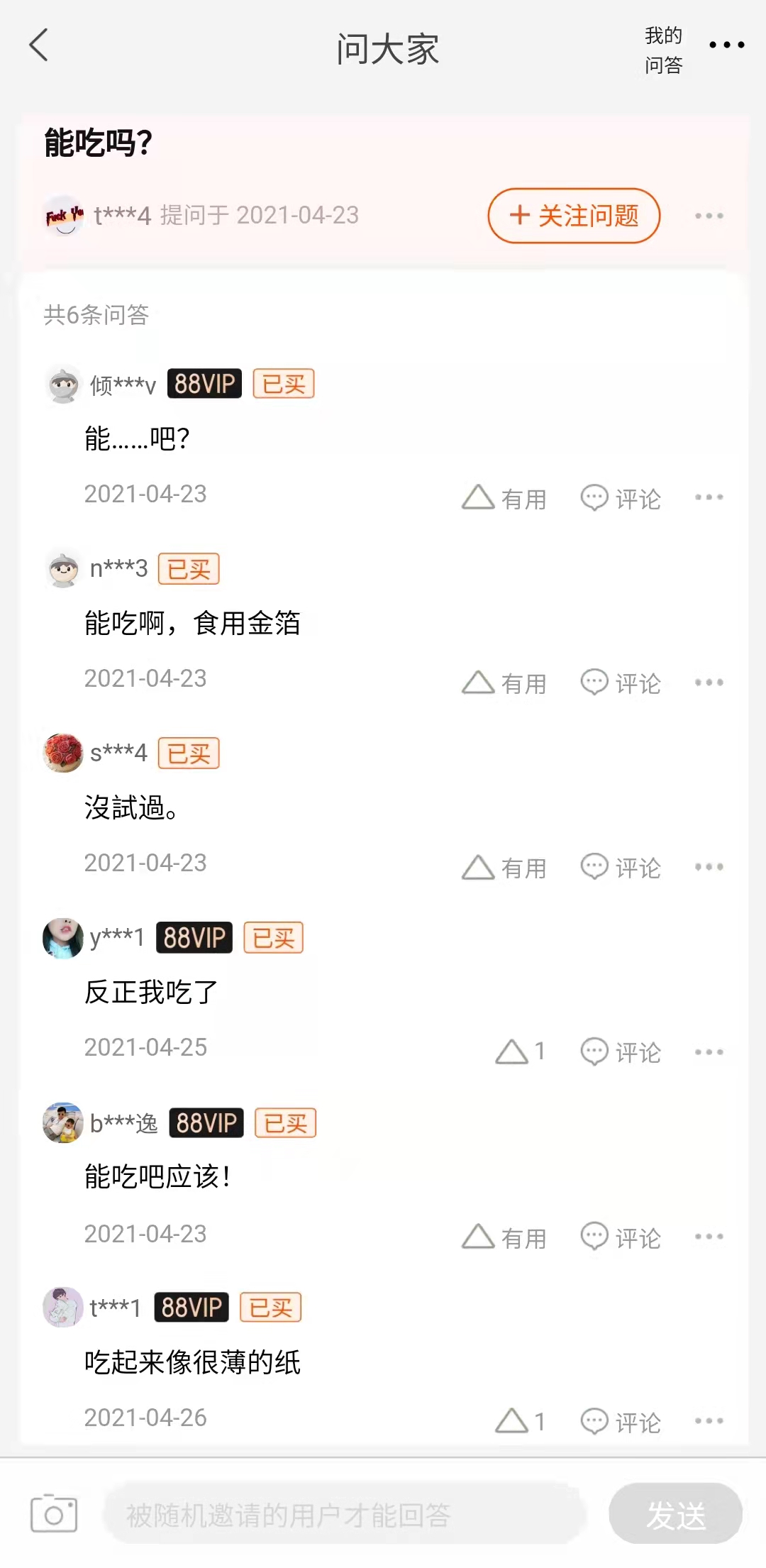Comment on b***逸's answer 能吃吧应该
766x1568 pixels.
coord(621,1237)
